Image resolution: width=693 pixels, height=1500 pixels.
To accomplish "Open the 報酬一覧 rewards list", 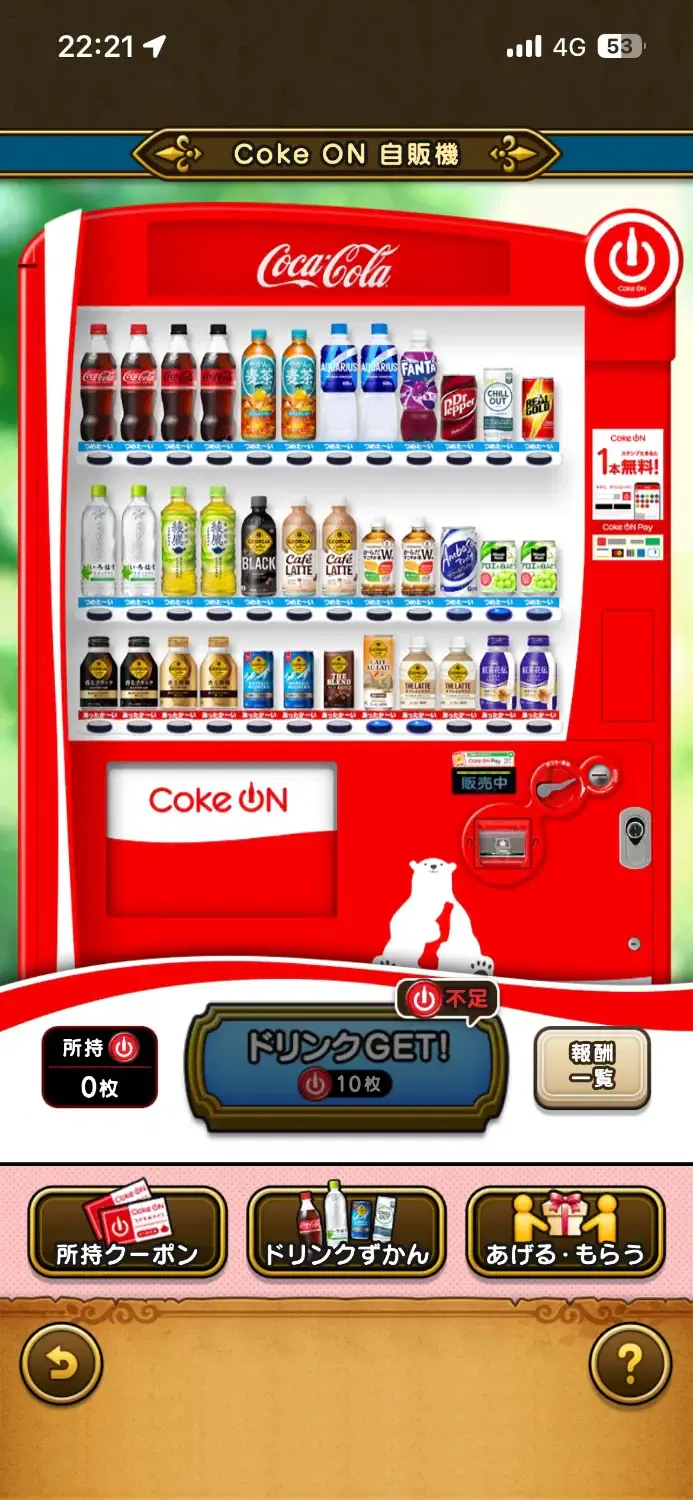I will [x=592, y=1067].
